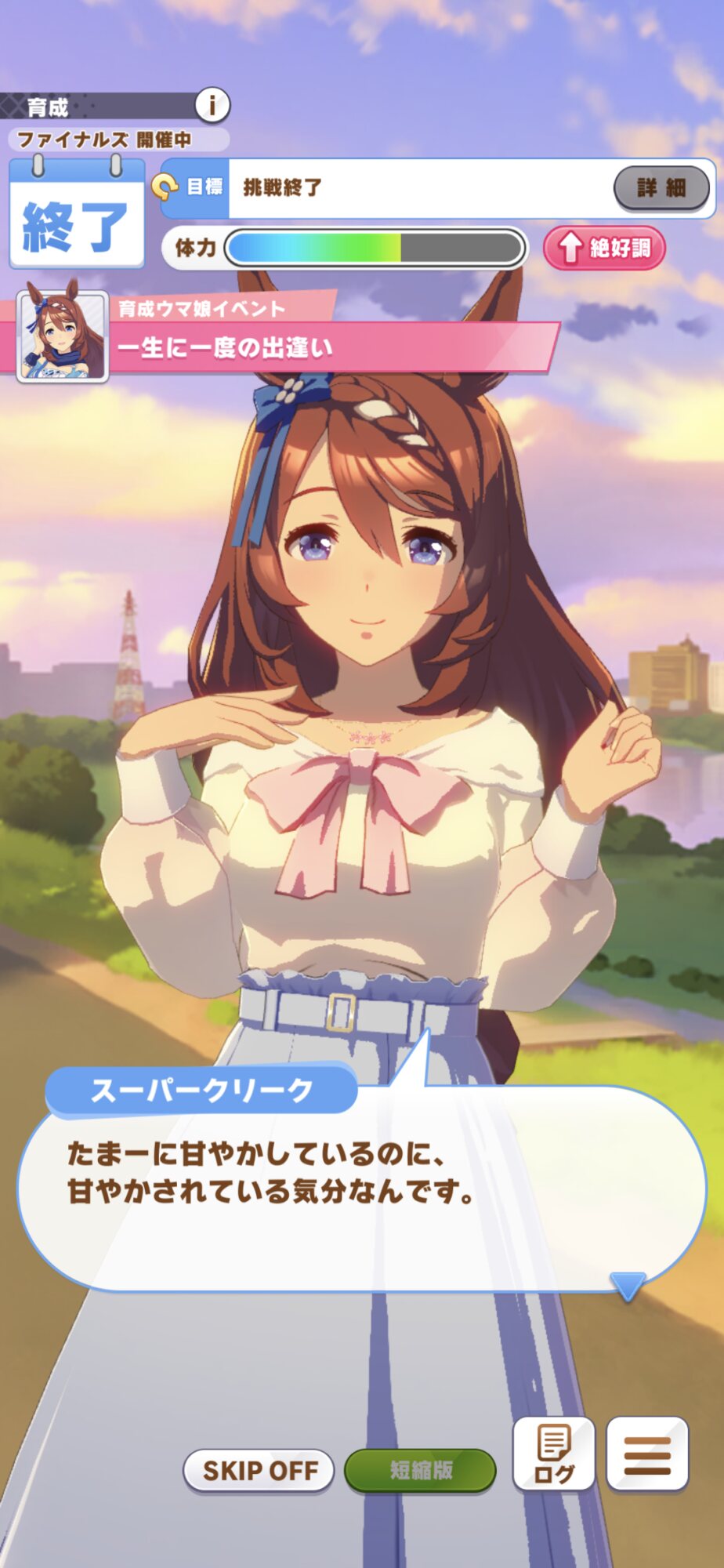The width and height of the screenshot is (724, 1568).
Task: Open the 詳細 goal details
Action: point(661,188)
